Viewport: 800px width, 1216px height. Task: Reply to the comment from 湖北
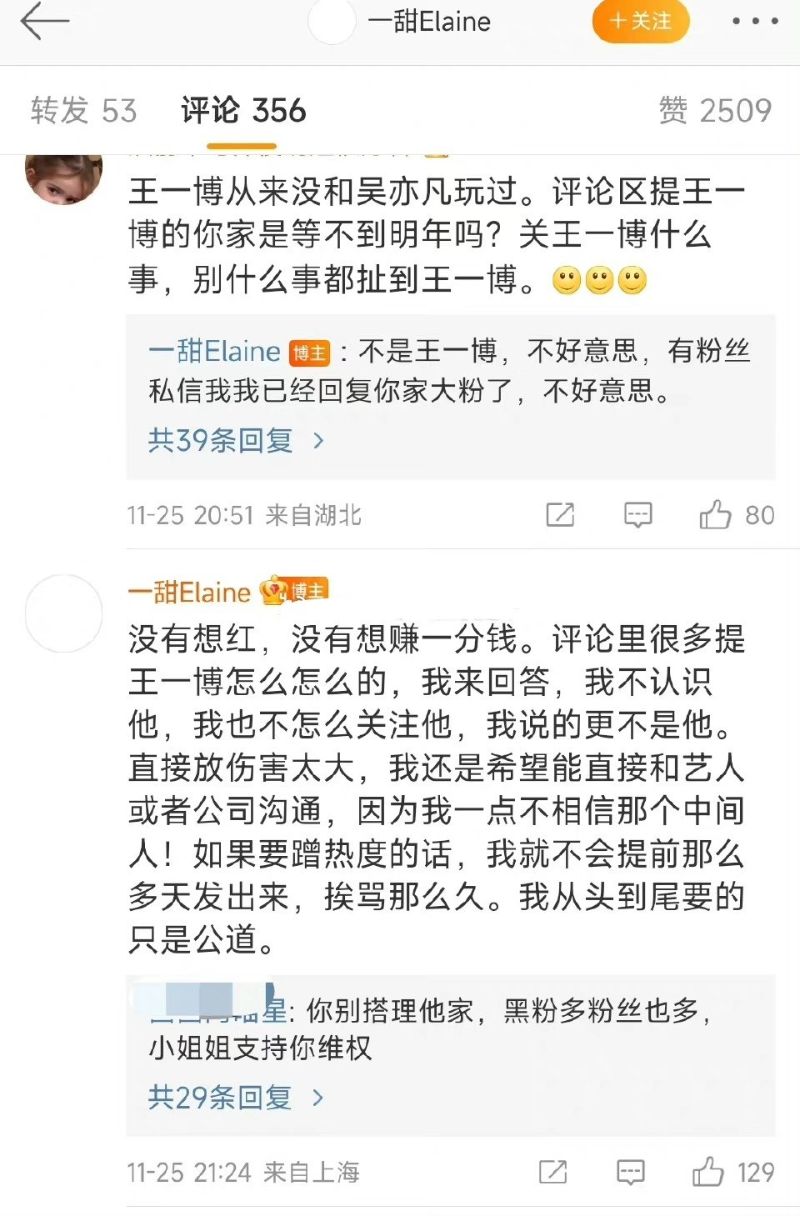(637, 515)
